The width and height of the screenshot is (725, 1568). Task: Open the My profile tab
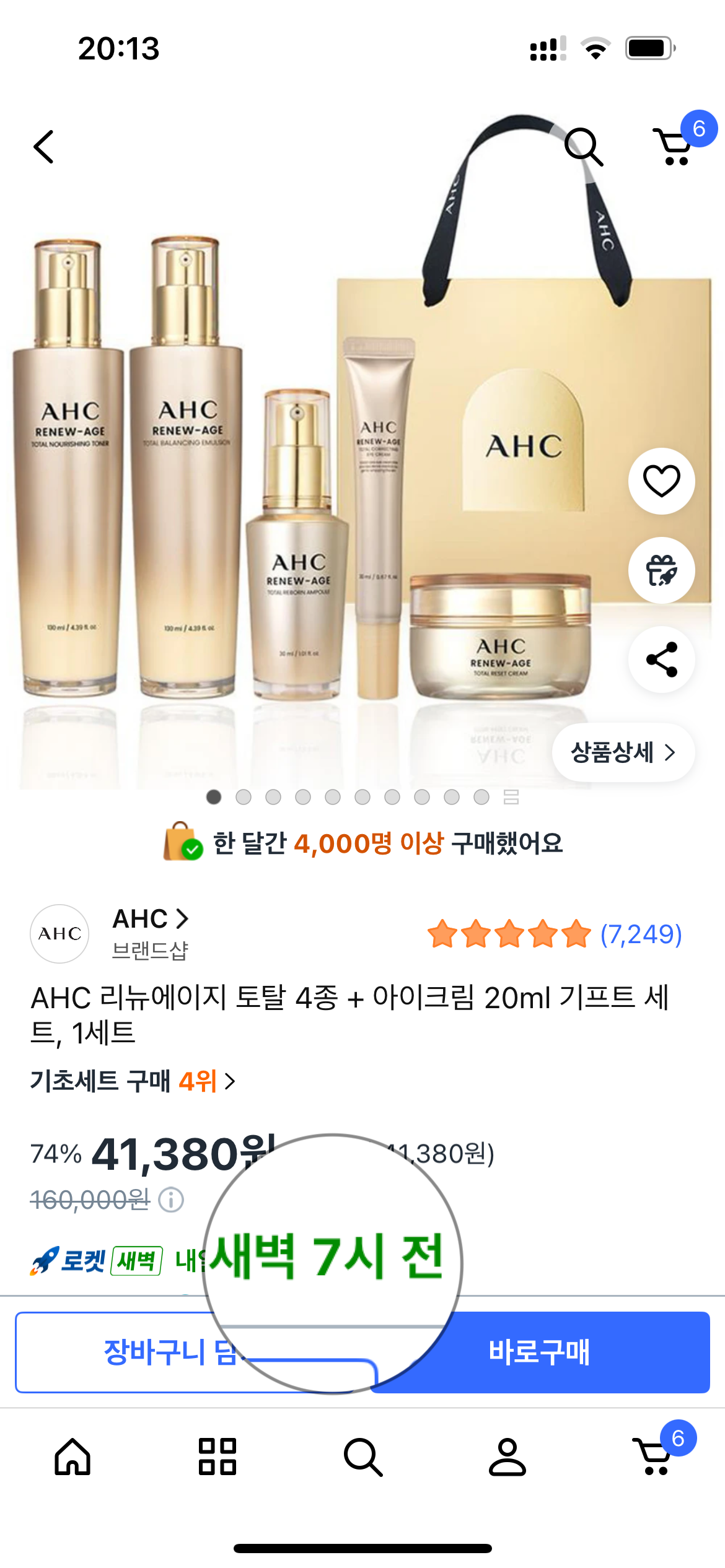tap(507, 1457)
